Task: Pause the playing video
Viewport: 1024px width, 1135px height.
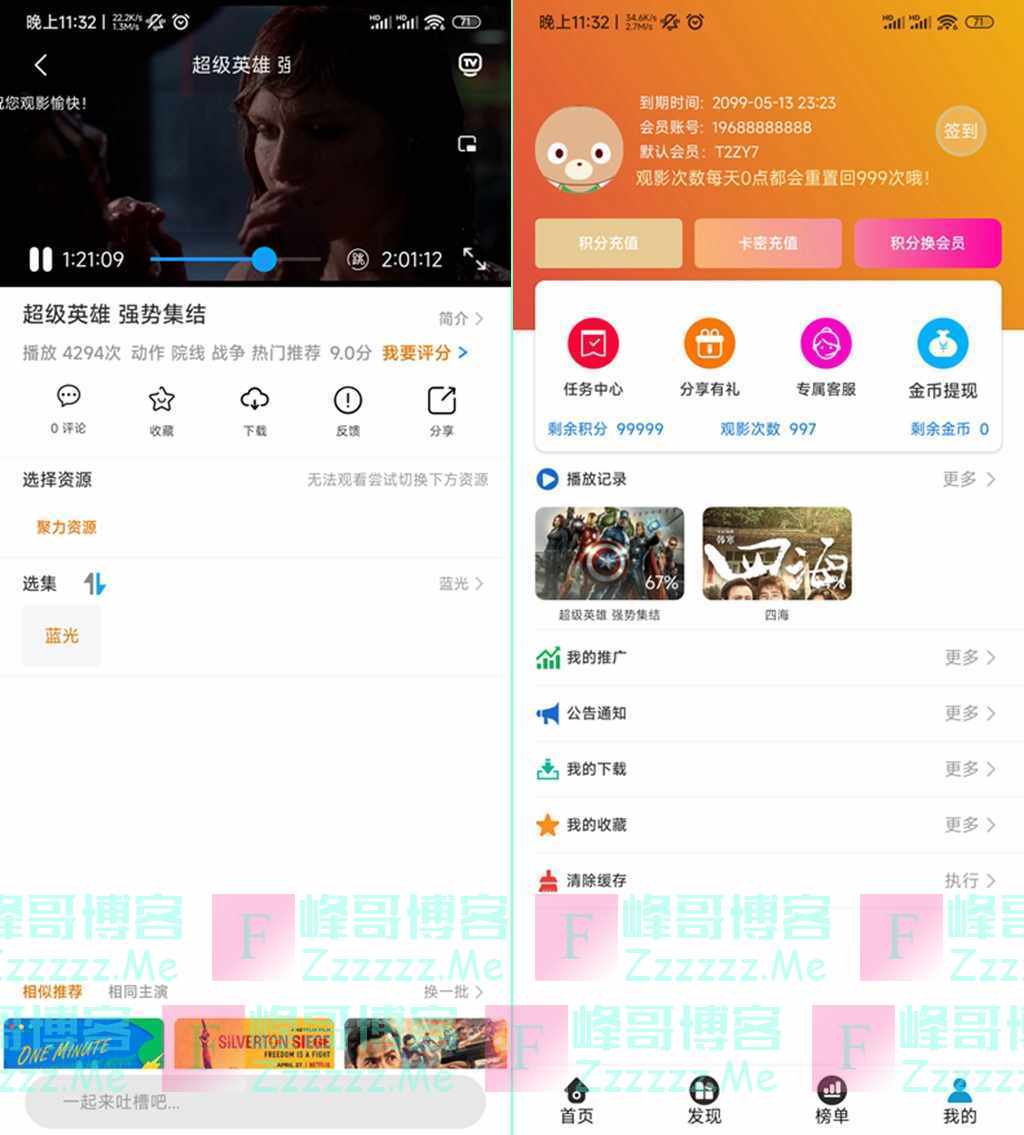Action: pos(40,260)
